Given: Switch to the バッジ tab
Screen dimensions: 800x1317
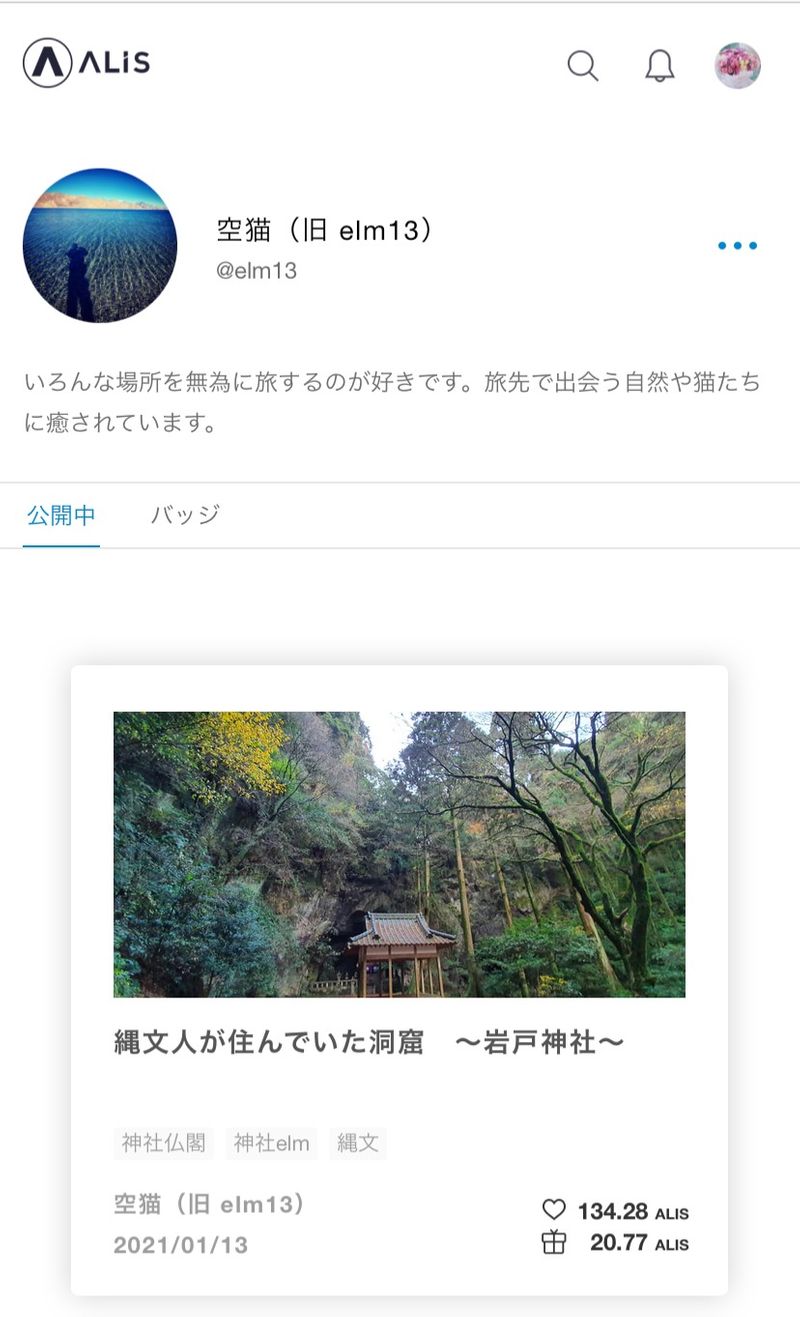Looking at the screenshot, I should [x=185, y=516].
